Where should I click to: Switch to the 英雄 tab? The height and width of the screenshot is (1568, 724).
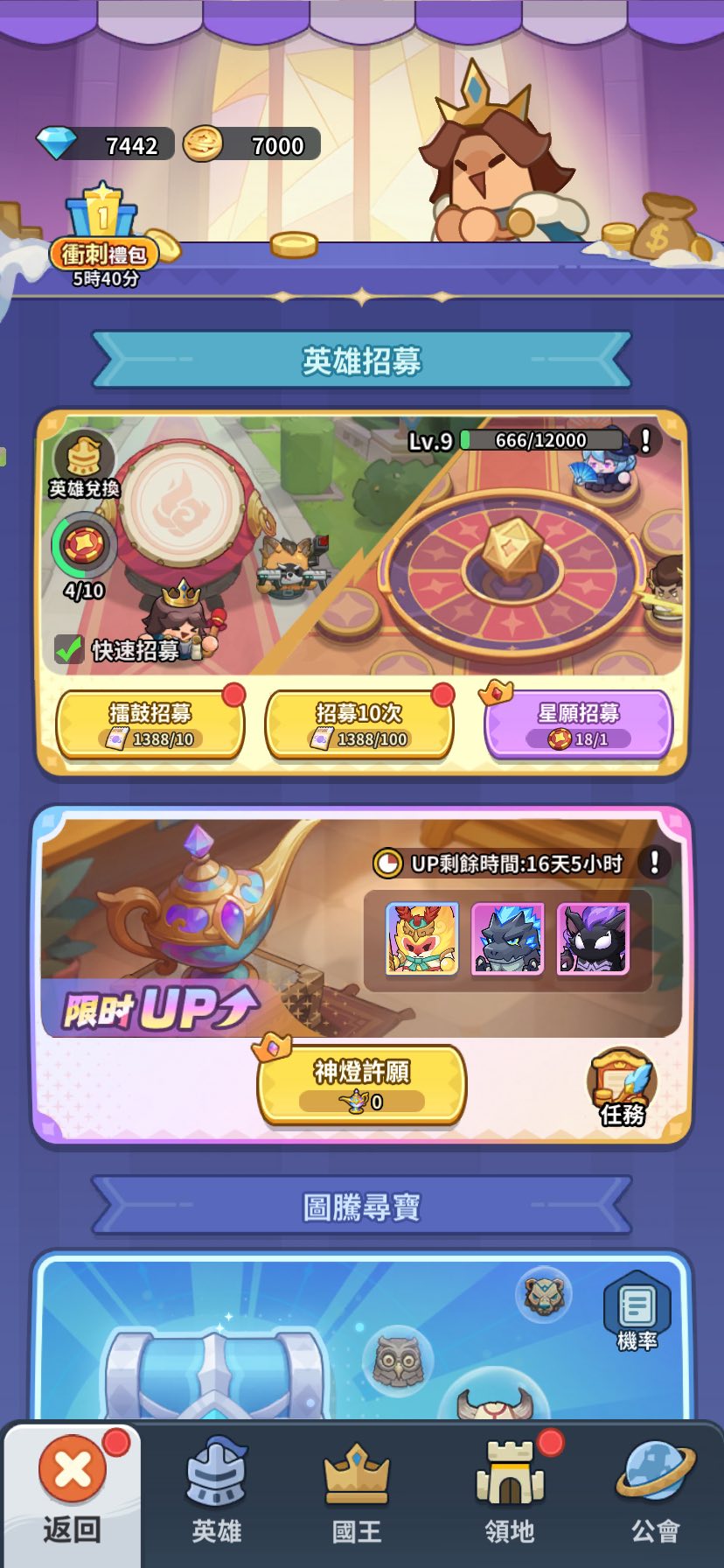[216, 1491]
